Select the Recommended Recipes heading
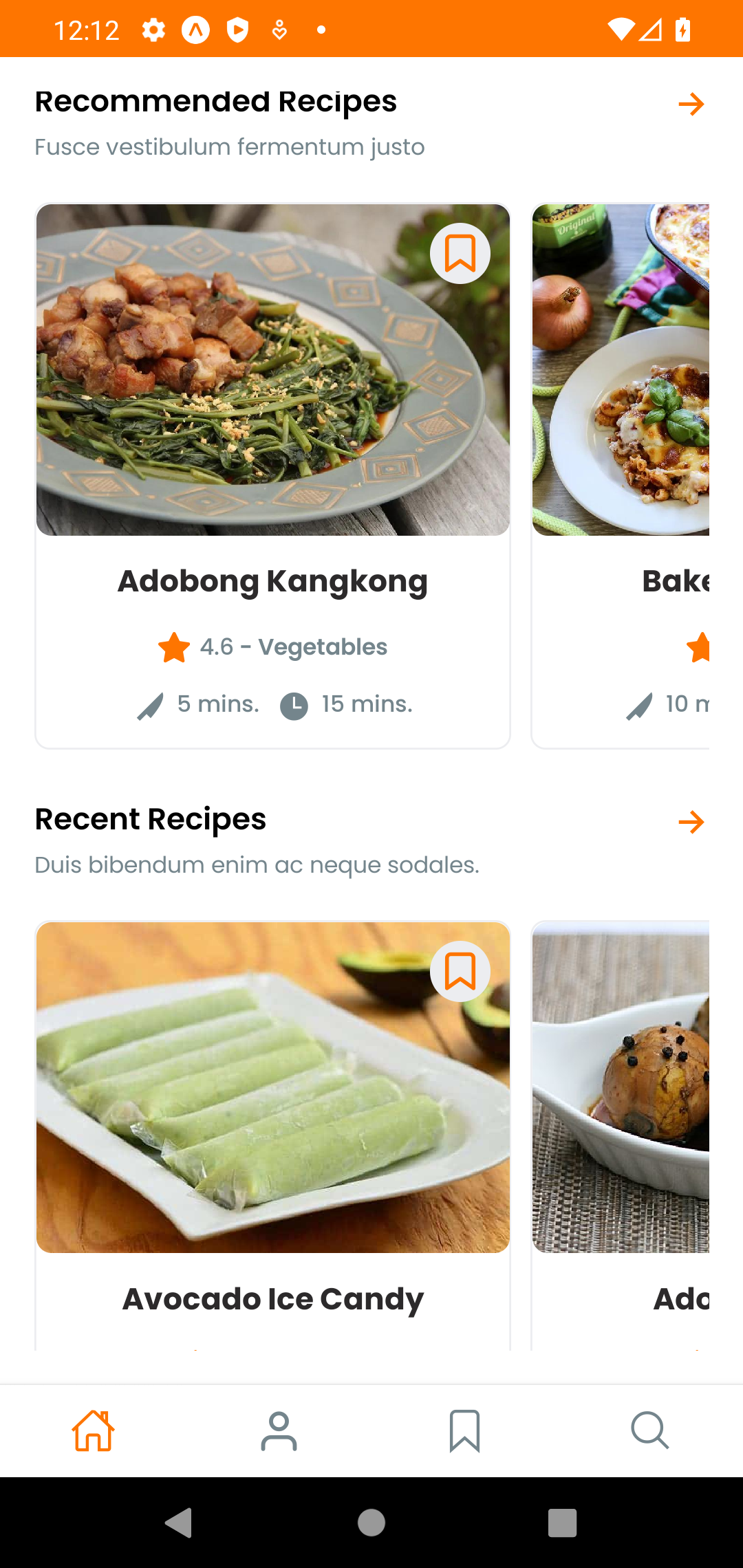Image resolution: width=743 pixels, height=1568 pixels. pyautogui.click(x=215, y=100)
